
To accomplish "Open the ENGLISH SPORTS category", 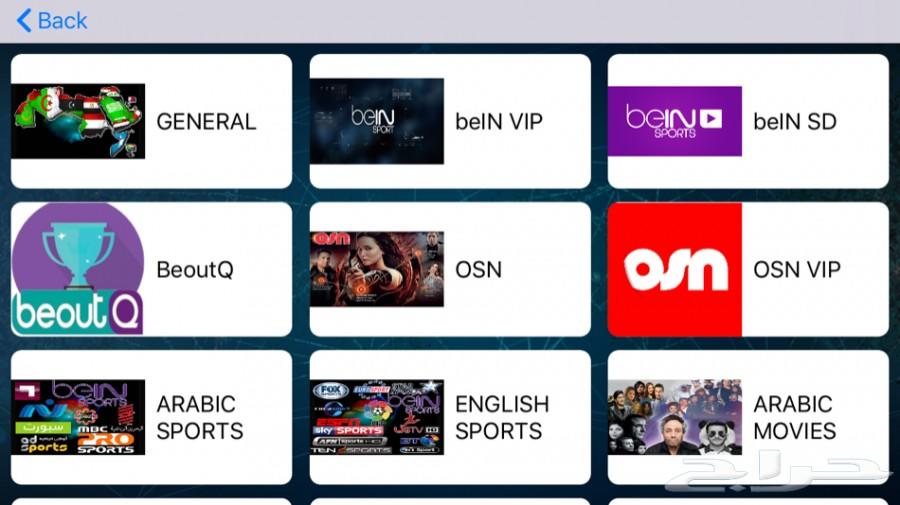I will (x=450, y=417).
